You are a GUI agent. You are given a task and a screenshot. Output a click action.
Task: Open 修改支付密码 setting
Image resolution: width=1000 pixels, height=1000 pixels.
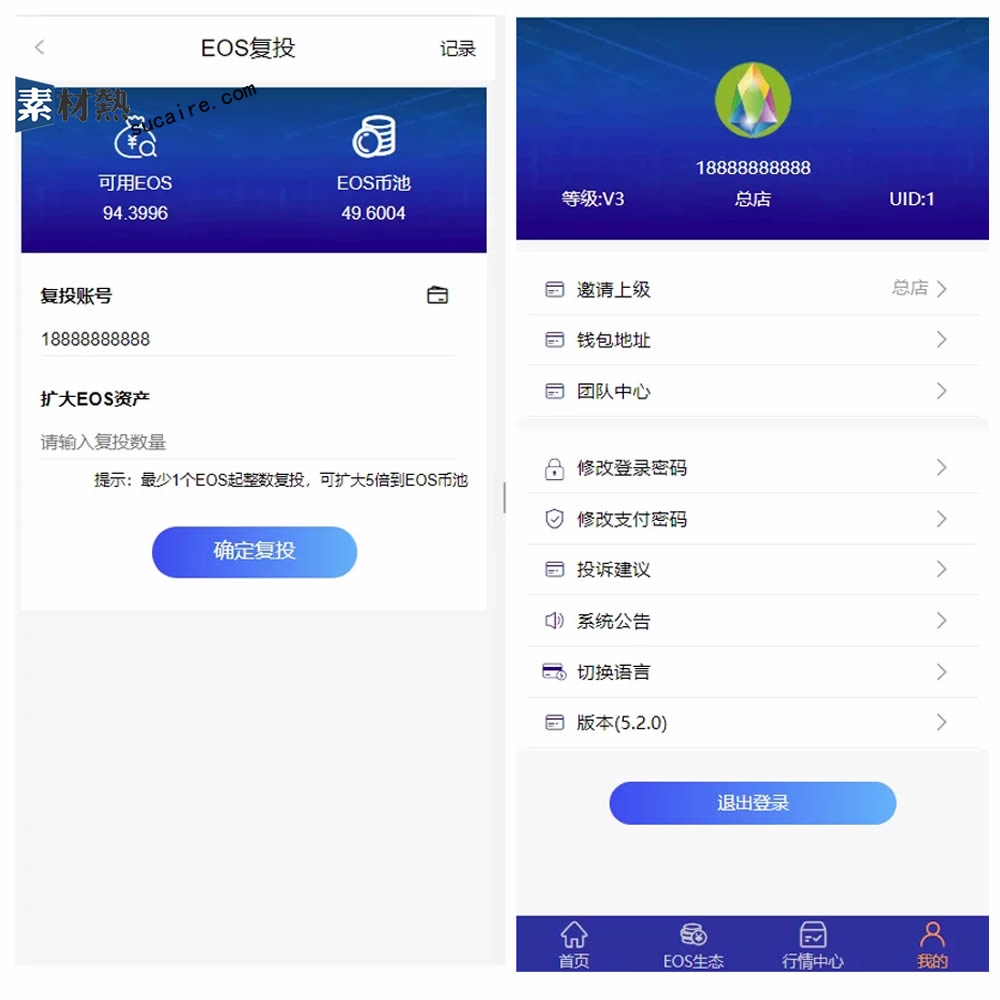752,519
